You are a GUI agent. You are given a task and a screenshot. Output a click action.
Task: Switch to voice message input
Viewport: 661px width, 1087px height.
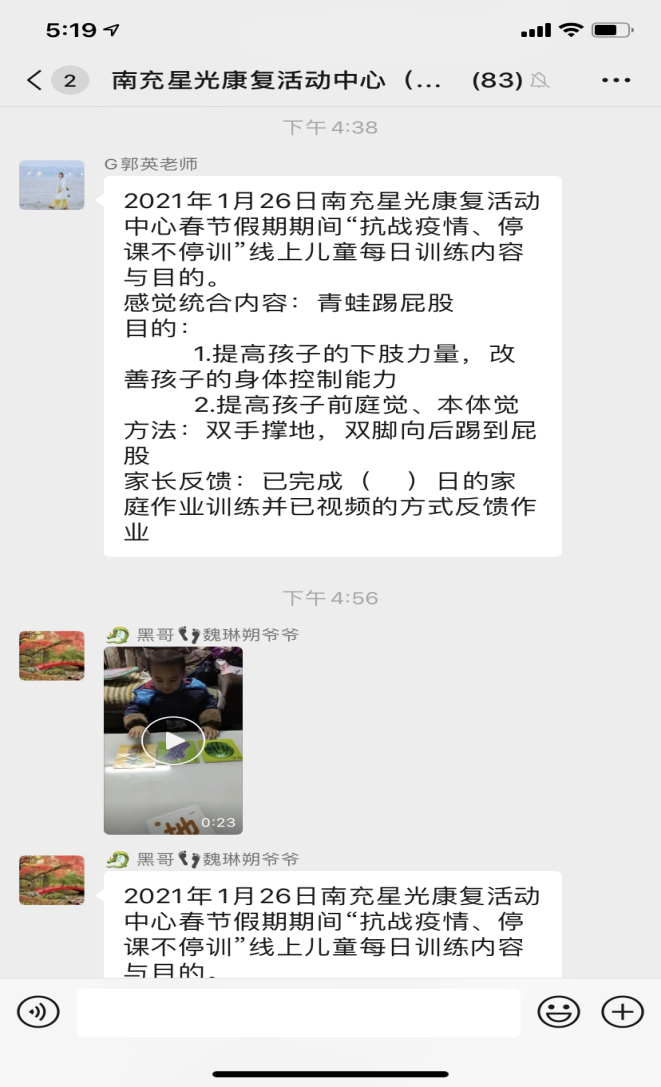[x=38, y=1012]
